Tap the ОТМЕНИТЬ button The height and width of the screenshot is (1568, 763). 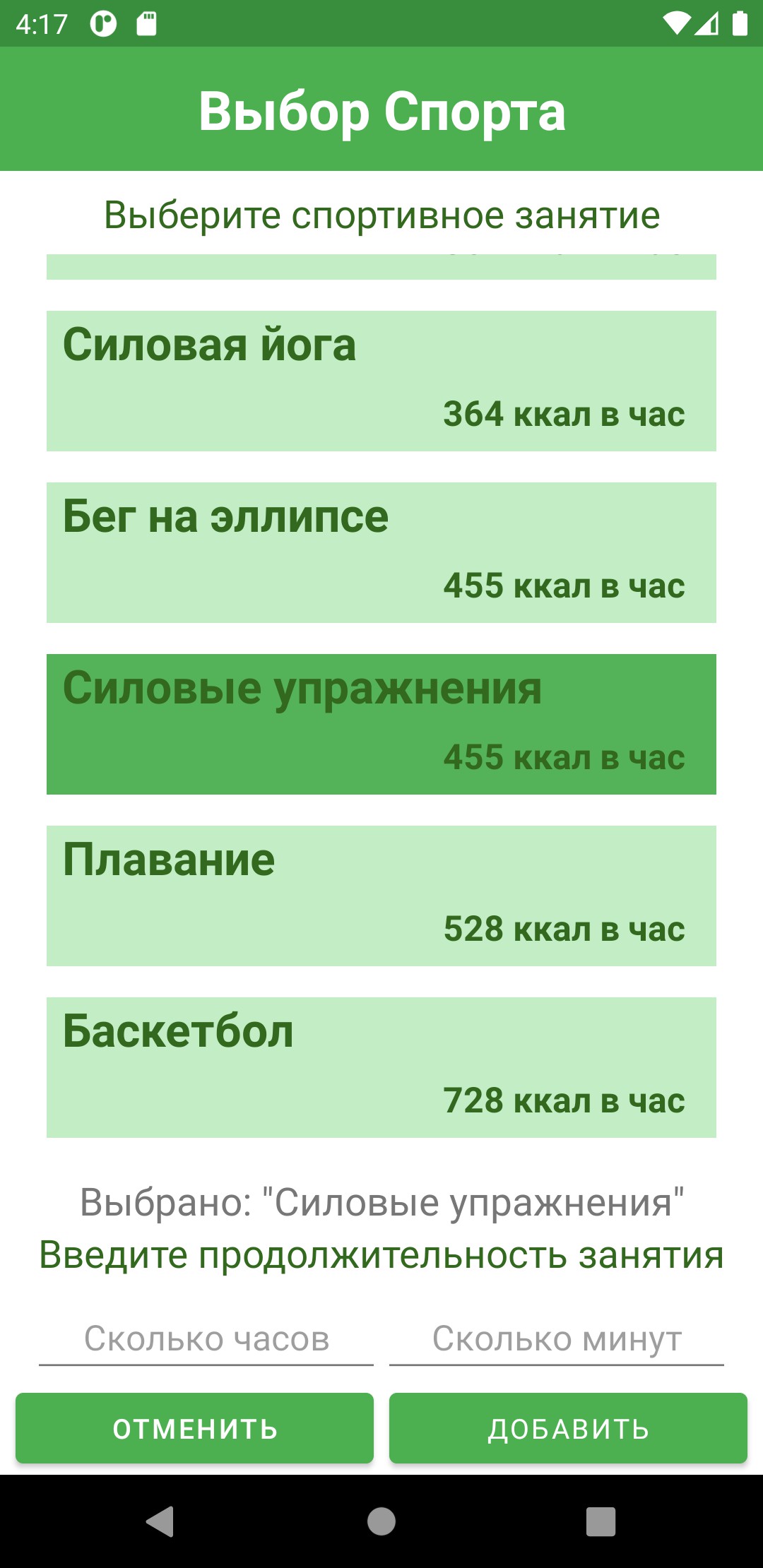195,1428
